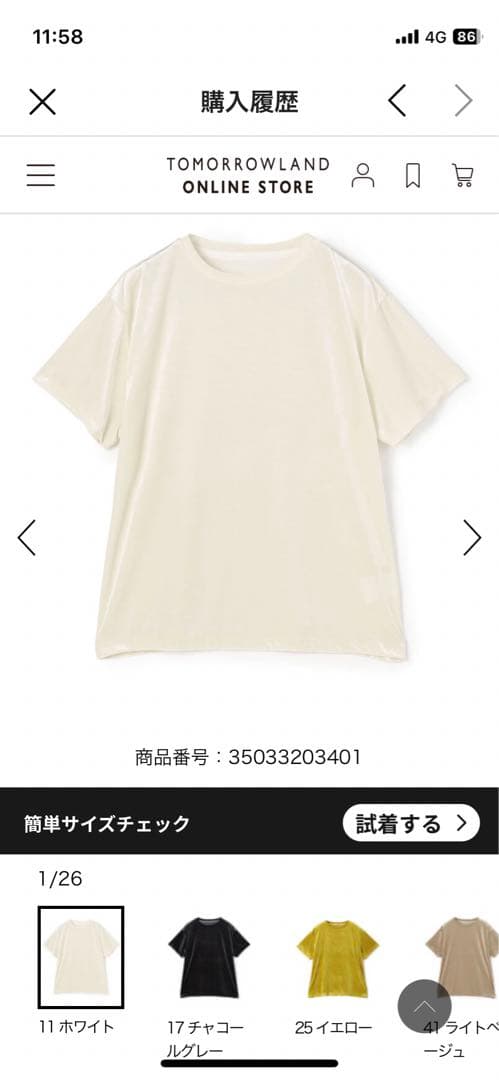This screenshot has height=1080, width=499.
Task: Open the account profile icon
Action: (x=363, y=175)
